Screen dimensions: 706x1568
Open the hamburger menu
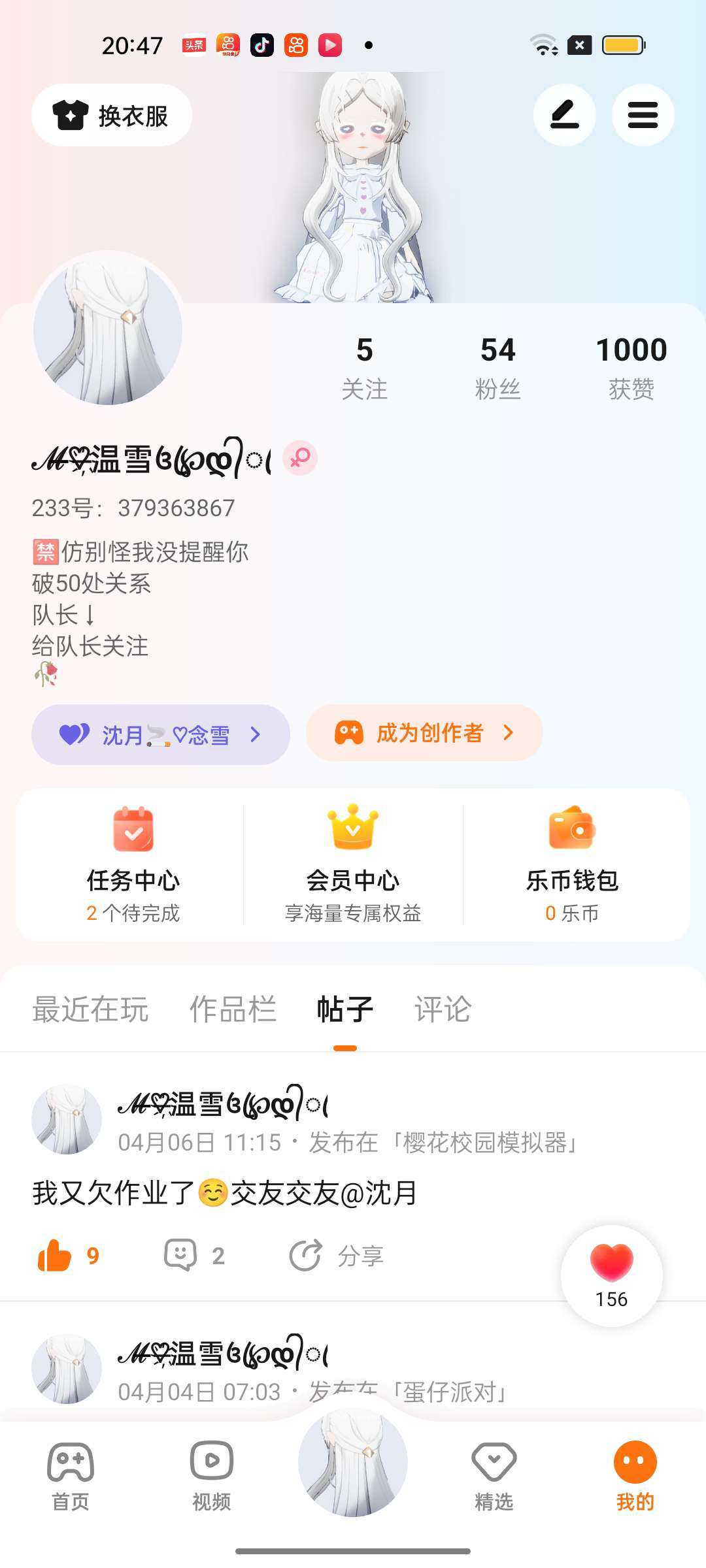[643, 115]
